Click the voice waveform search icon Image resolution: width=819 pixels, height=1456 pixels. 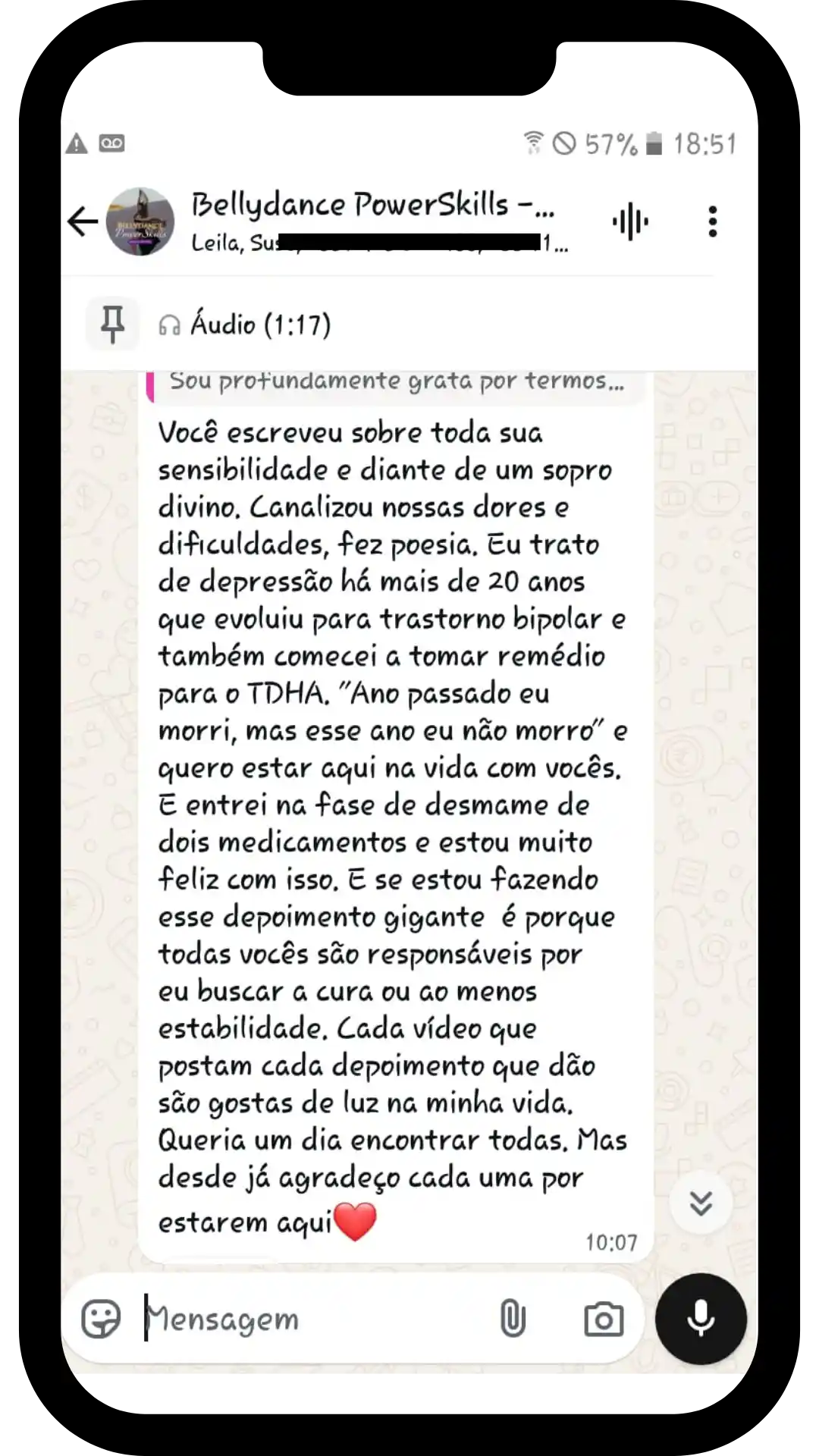tap(630, 221)
